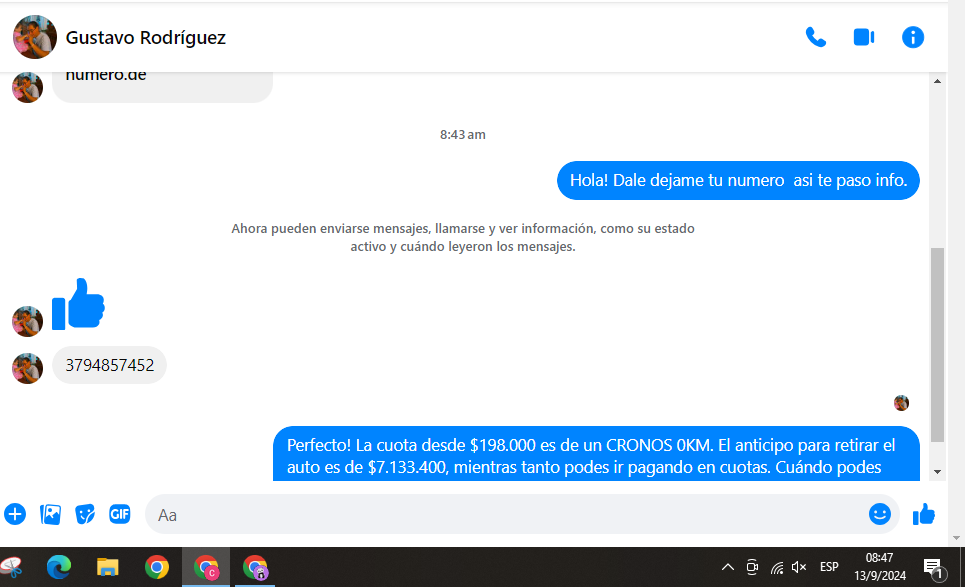The image size is (965, 587).
Task: Pick a GIF to send
Action: click(x=120, y=514)
